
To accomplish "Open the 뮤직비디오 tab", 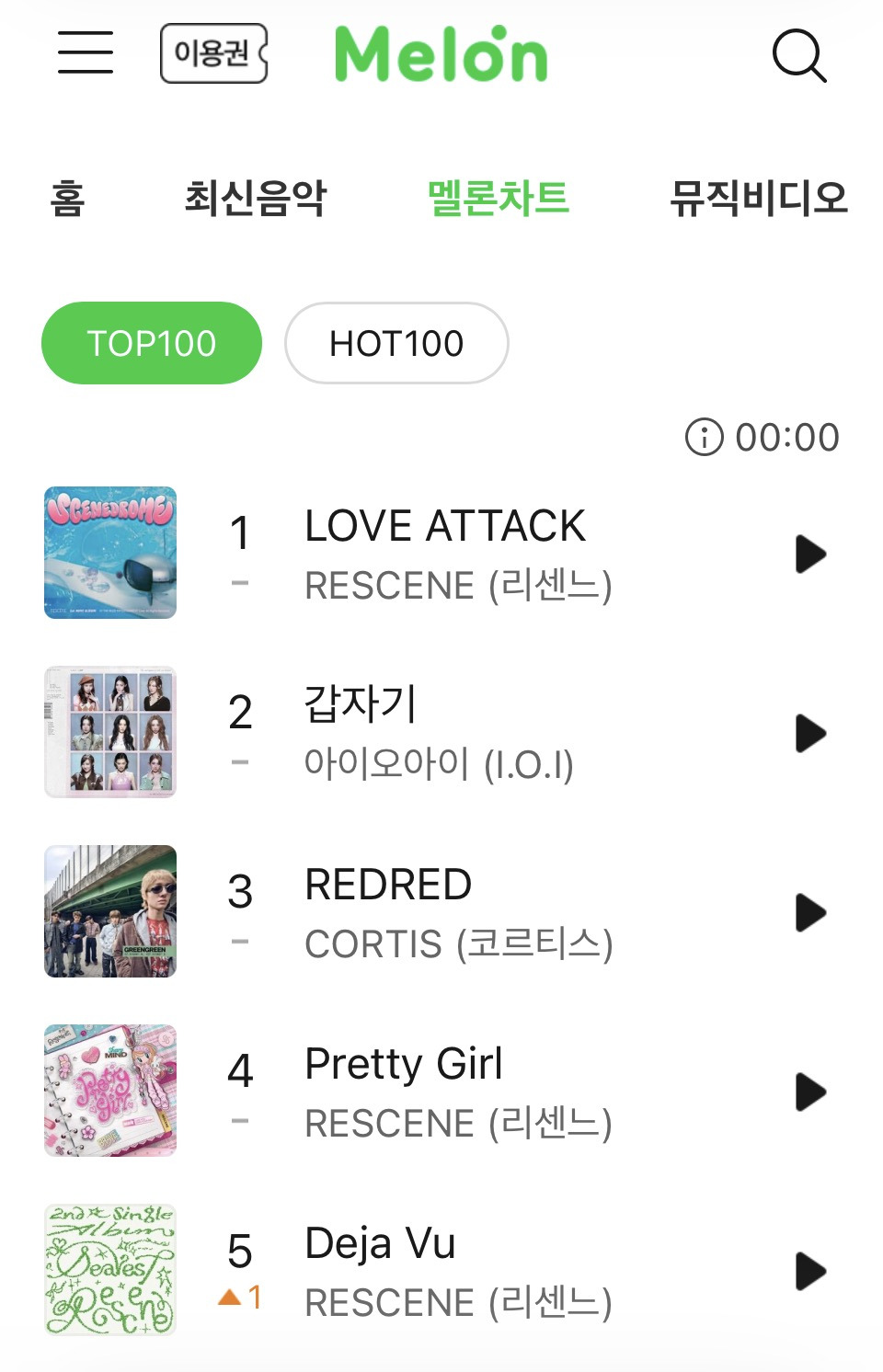I will tap(759, 198).
